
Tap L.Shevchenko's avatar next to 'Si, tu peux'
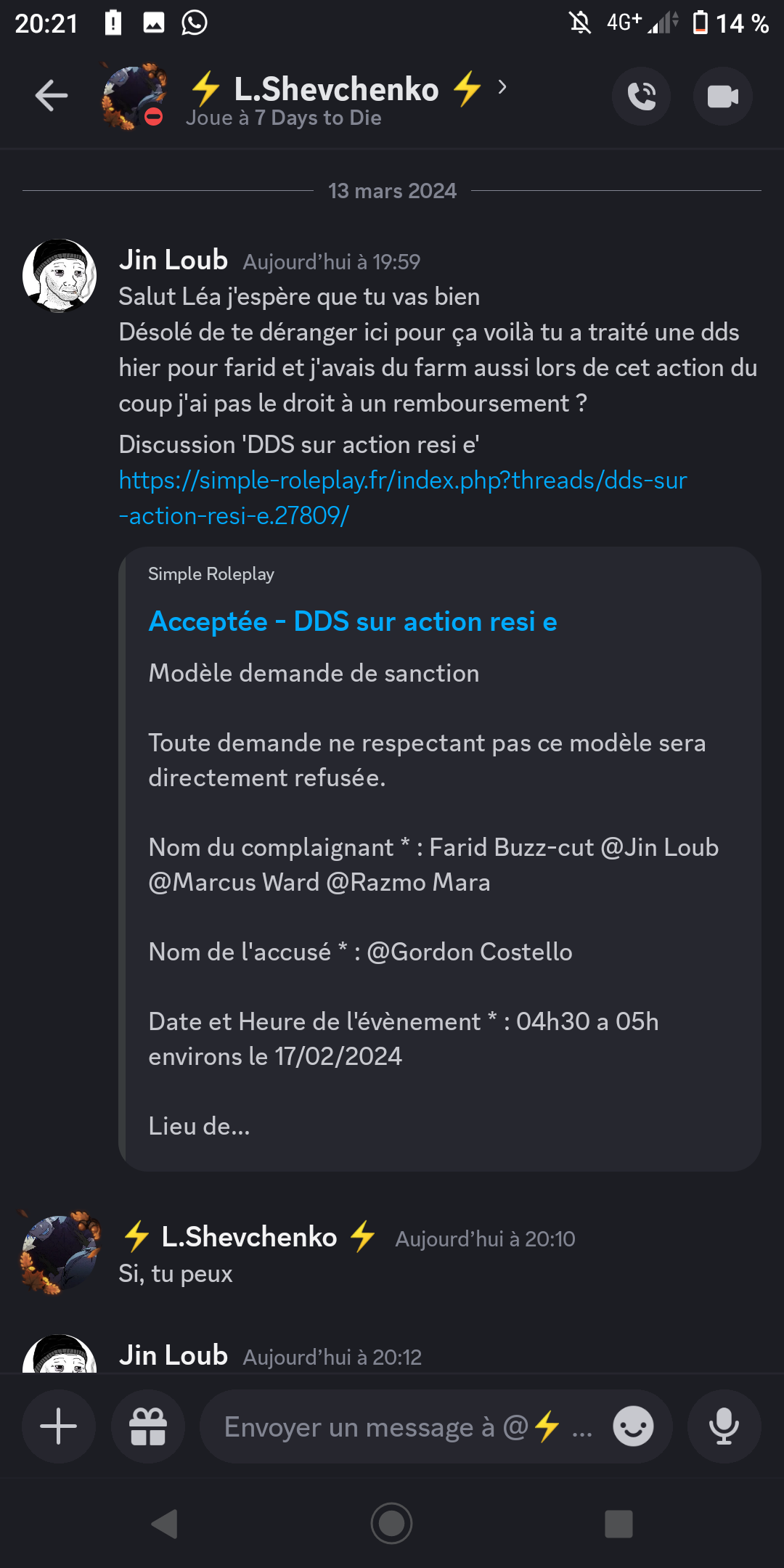click(x=60, y=1252)
